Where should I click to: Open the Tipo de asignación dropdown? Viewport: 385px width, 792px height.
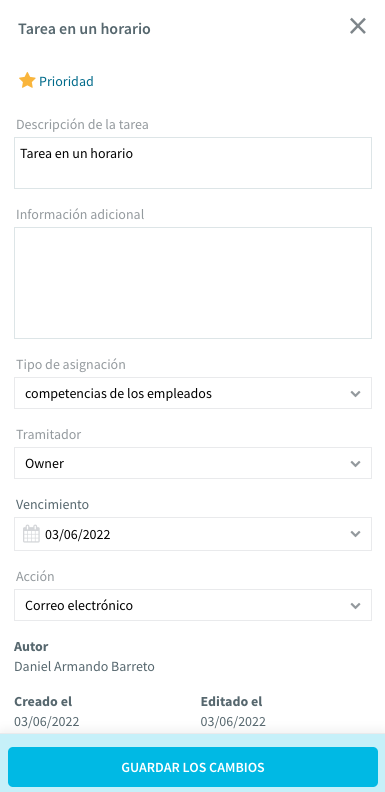pyautogui.click(x=193, y=393)
